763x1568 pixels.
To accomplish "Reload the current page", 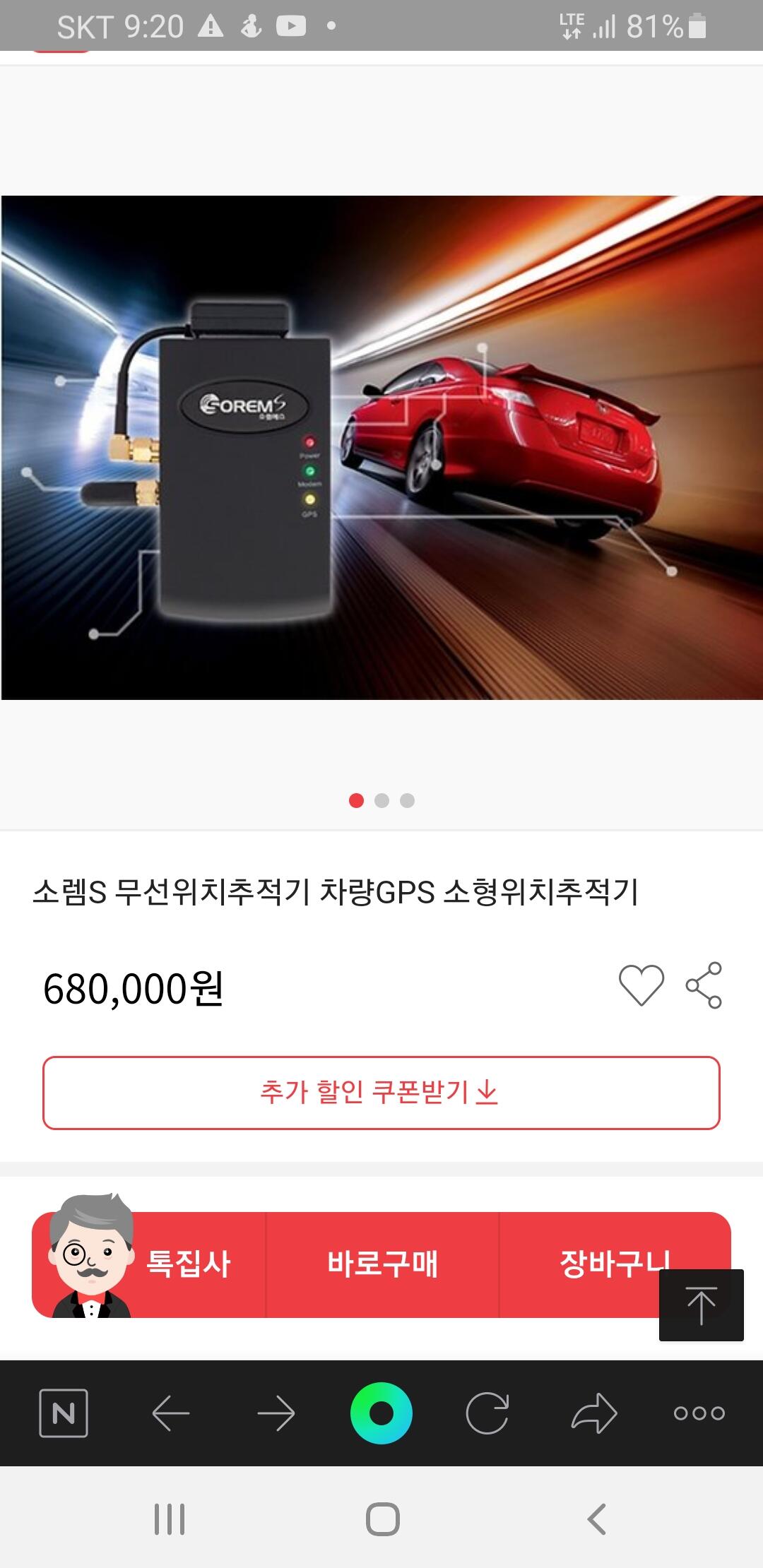I will tap(487, 1413).
